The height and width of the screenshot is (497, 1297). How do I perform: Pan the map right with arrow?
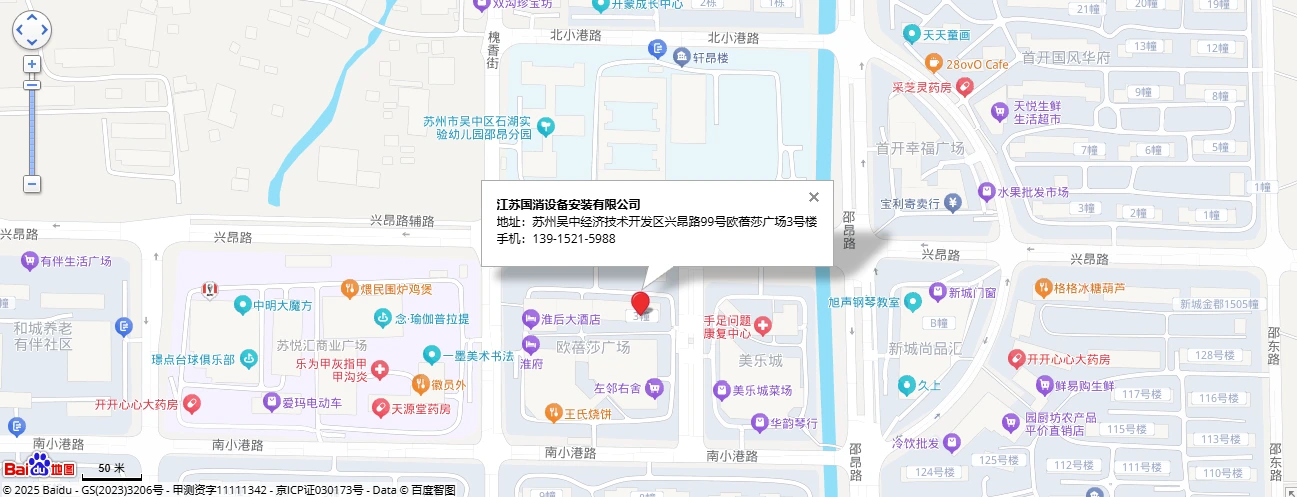pyautogui.click(x=44, y=30)
